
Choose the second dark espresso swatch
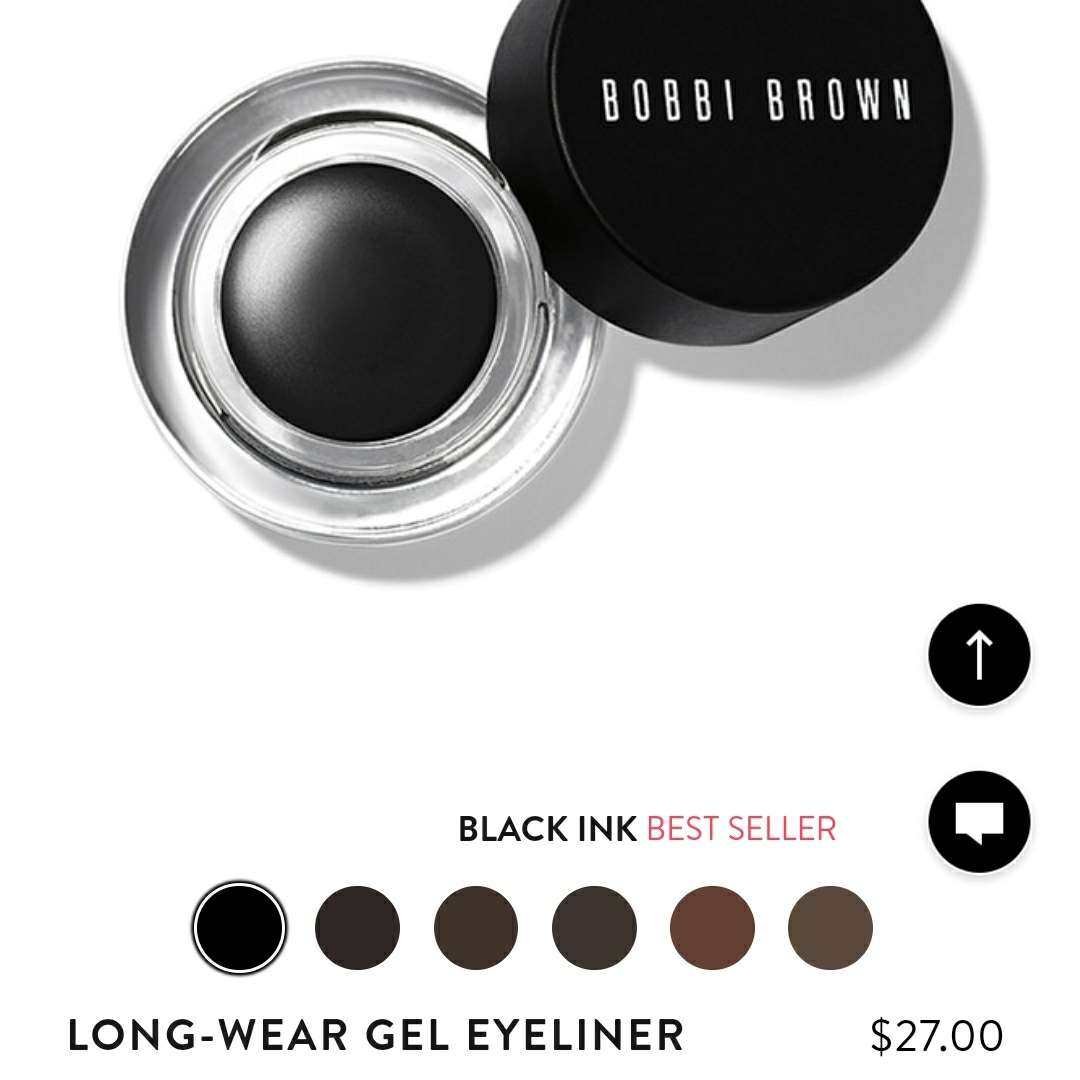coord(357,928)
